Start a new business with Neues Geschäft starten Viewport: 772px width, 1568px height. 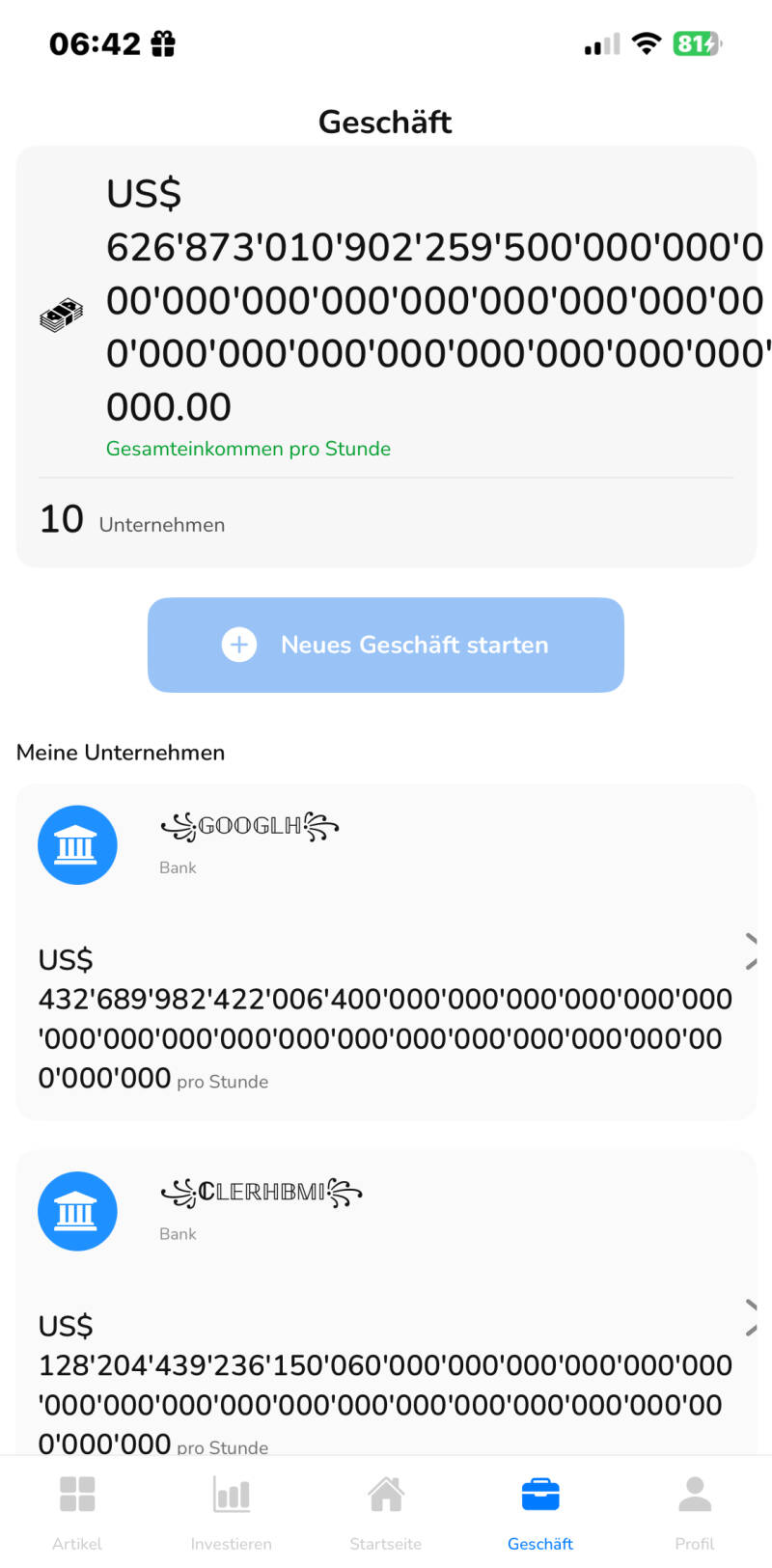386,645
